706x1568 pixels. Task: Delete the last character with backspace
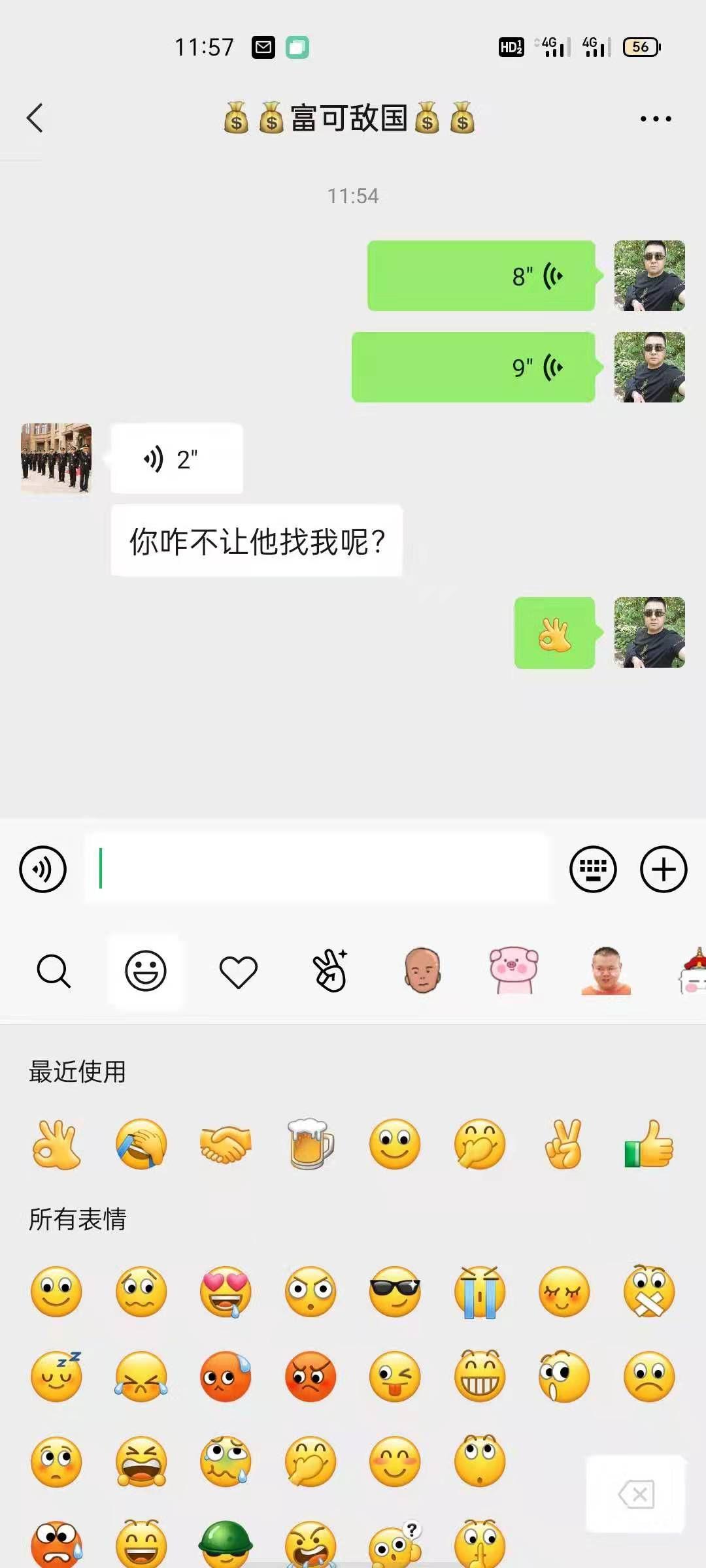coord(635,1494)
